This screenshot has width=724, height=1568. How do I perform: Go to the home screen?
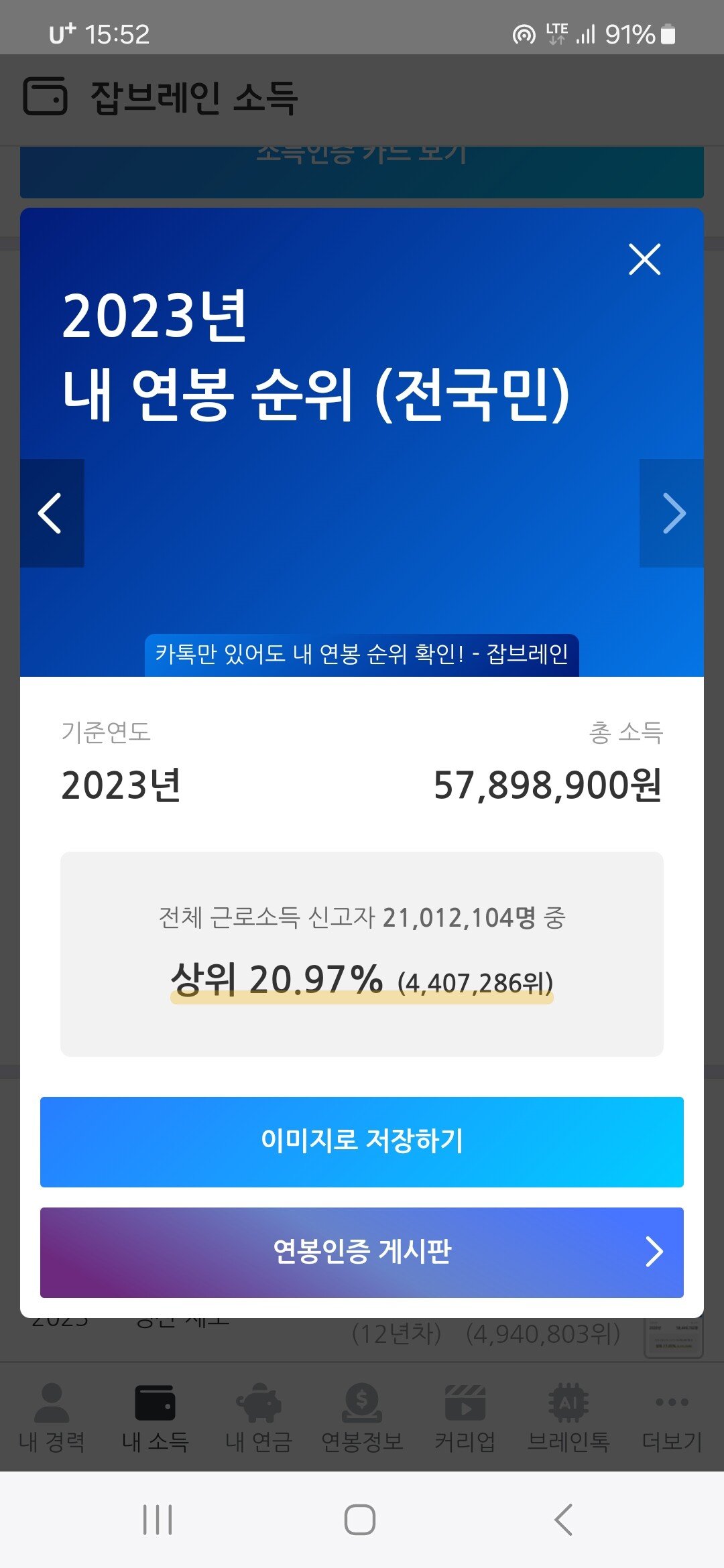(360, 1520)
